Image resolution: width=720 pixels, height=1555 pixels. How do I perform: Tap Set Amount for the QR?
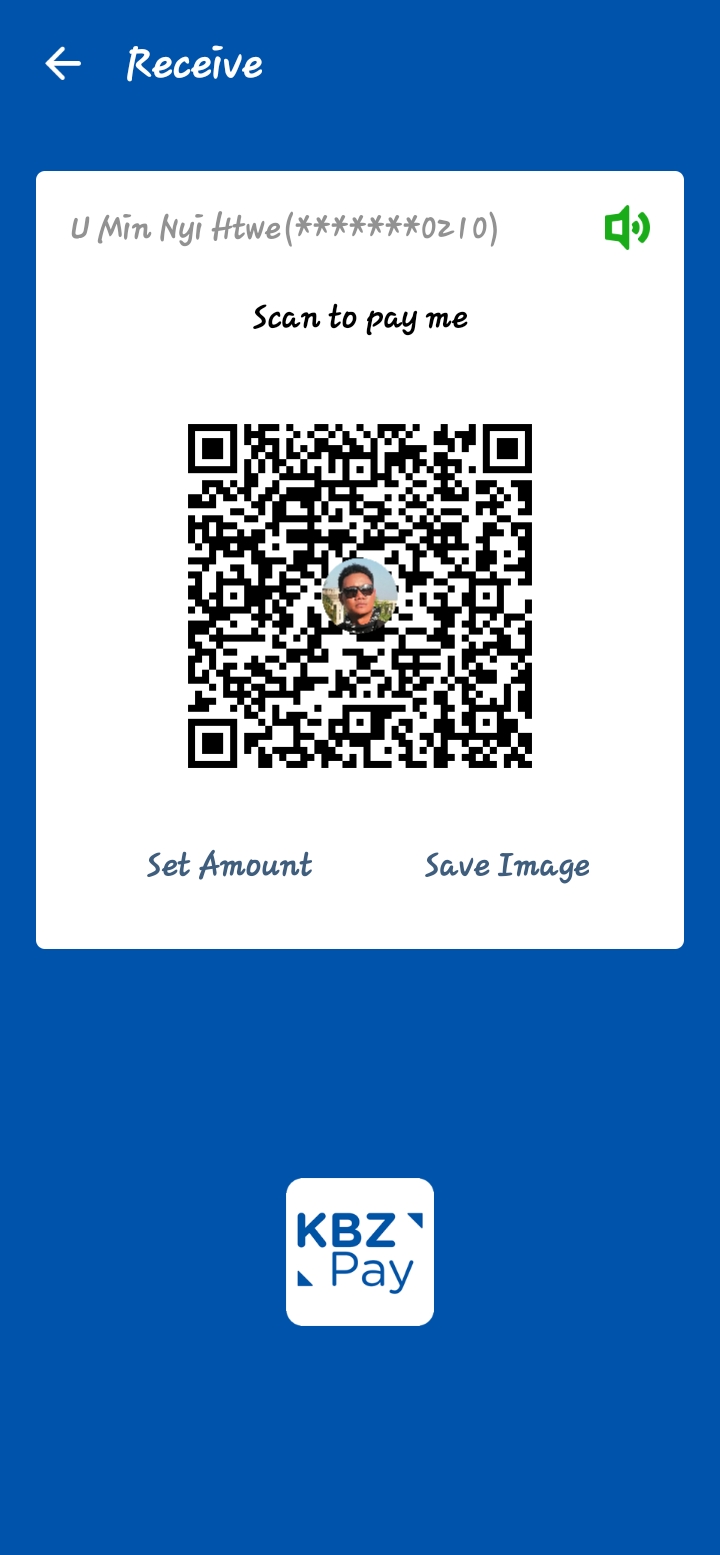pos(229,865)
